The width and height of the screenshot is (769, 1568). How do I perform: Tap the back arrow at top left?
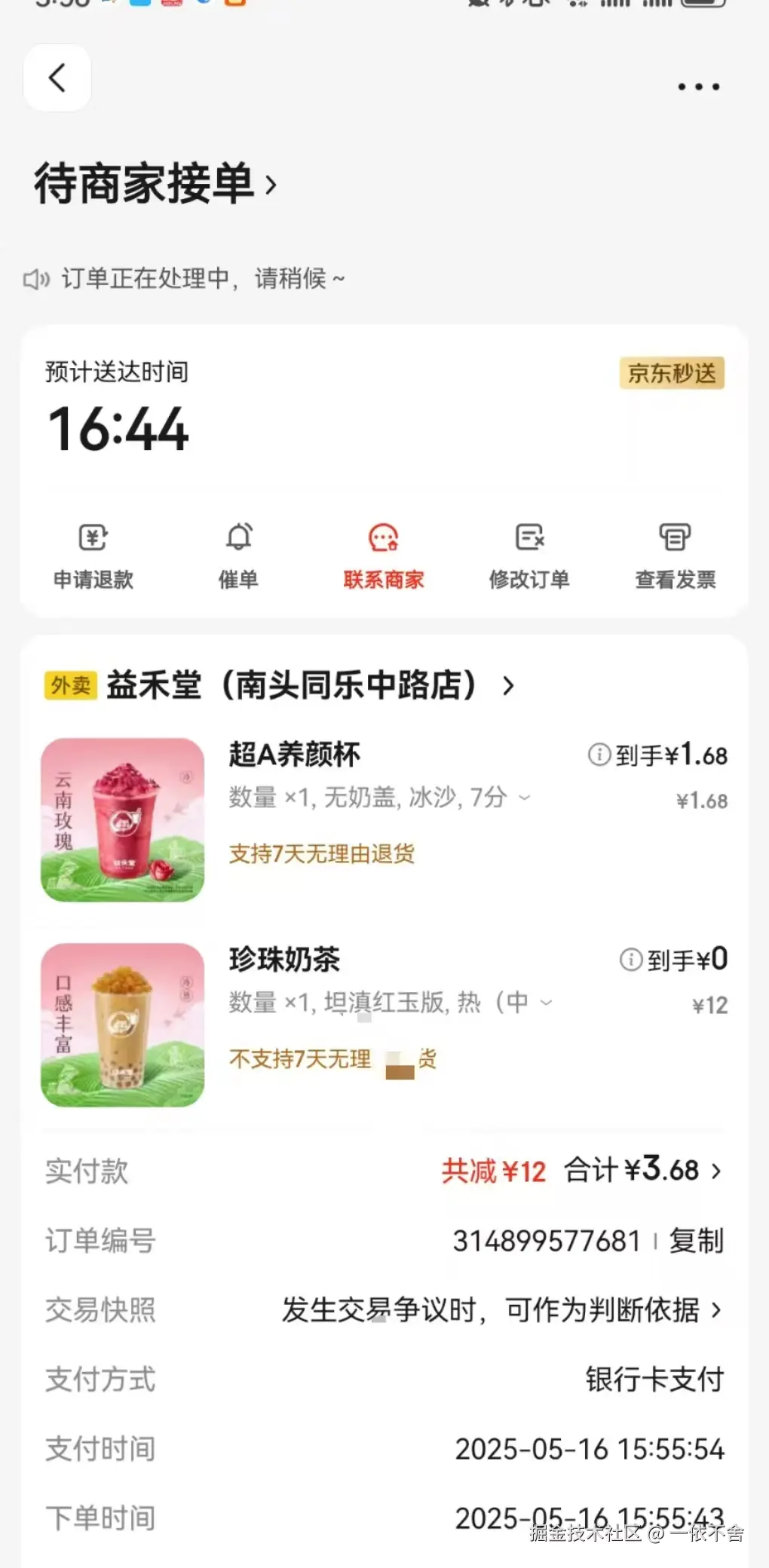click(57, 78)
